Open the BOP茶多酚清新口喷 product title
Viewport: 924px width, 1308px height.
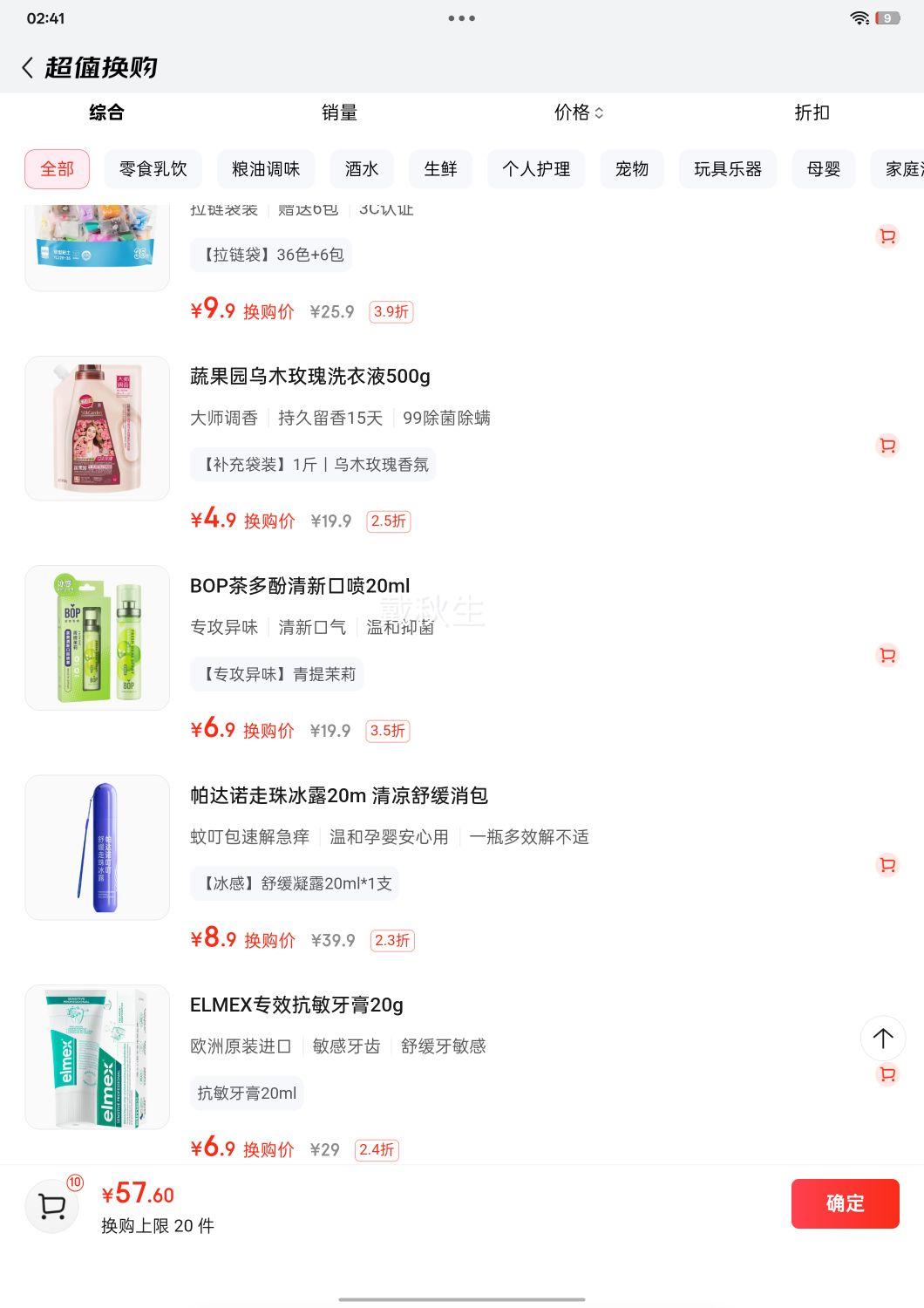pyautogui.click(x=299, y=586)
